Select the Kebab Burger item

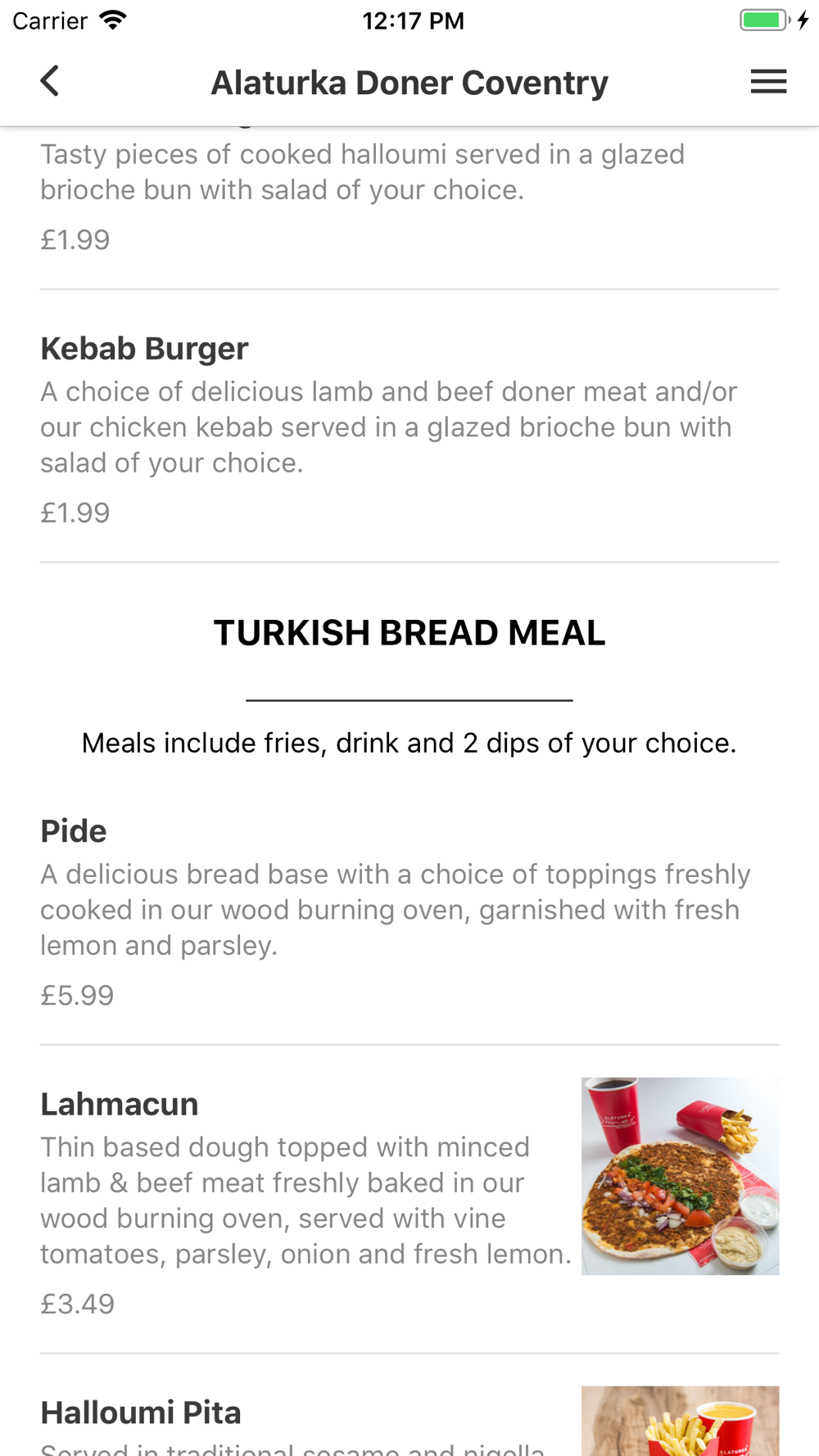tap(409, 427)
